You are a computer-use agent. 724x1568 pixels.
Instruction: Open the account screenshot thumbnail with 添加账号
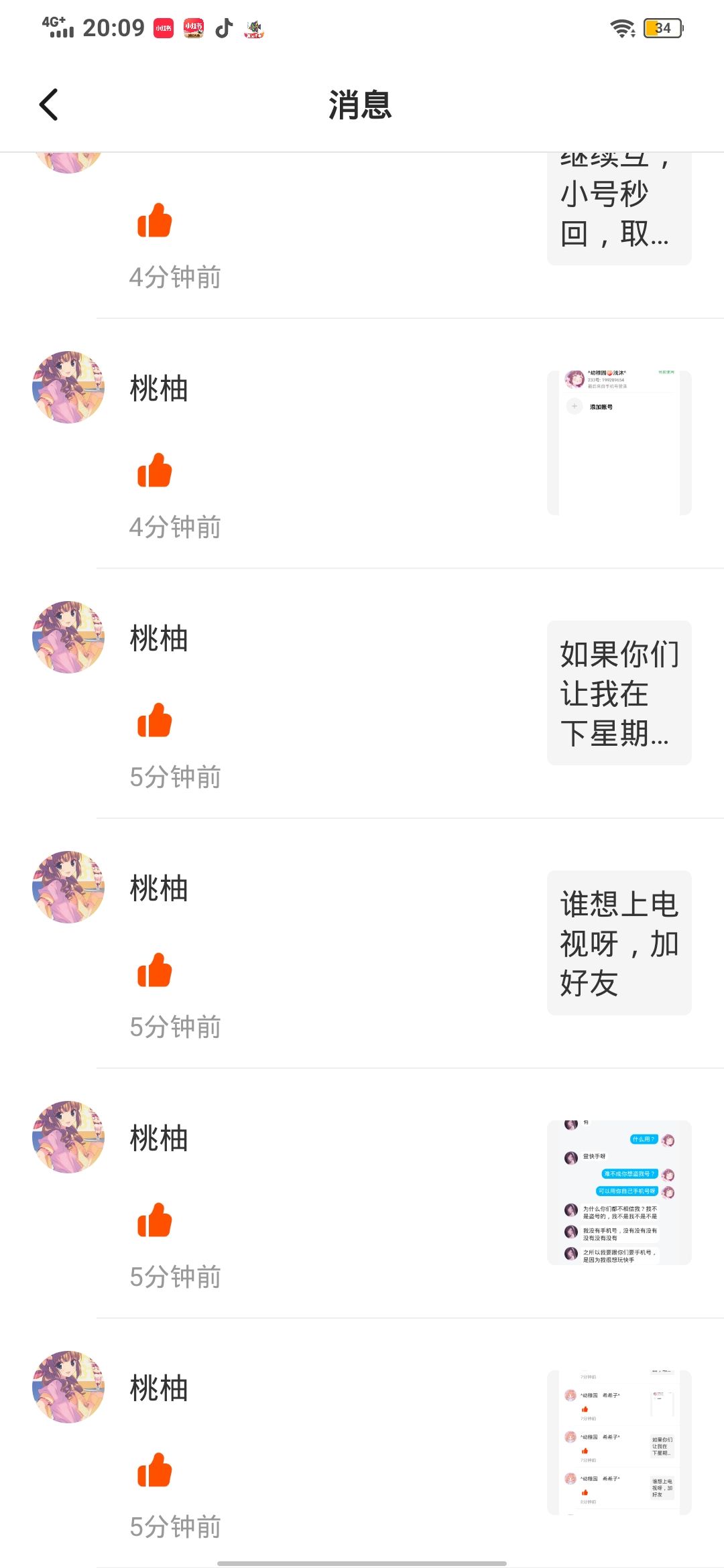619,442
